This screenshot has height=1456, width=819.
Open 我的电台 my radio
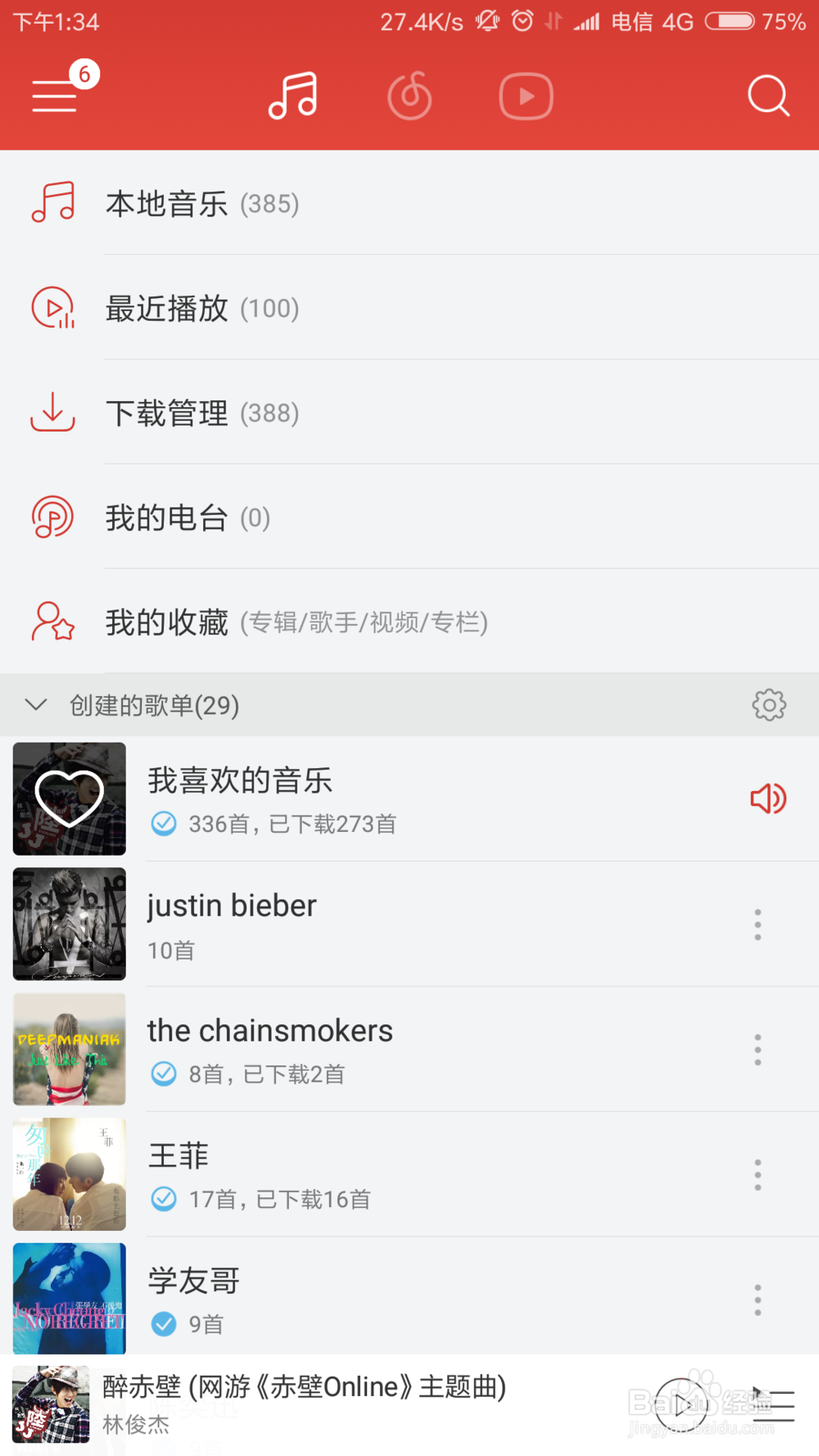[x=409, y=518]
